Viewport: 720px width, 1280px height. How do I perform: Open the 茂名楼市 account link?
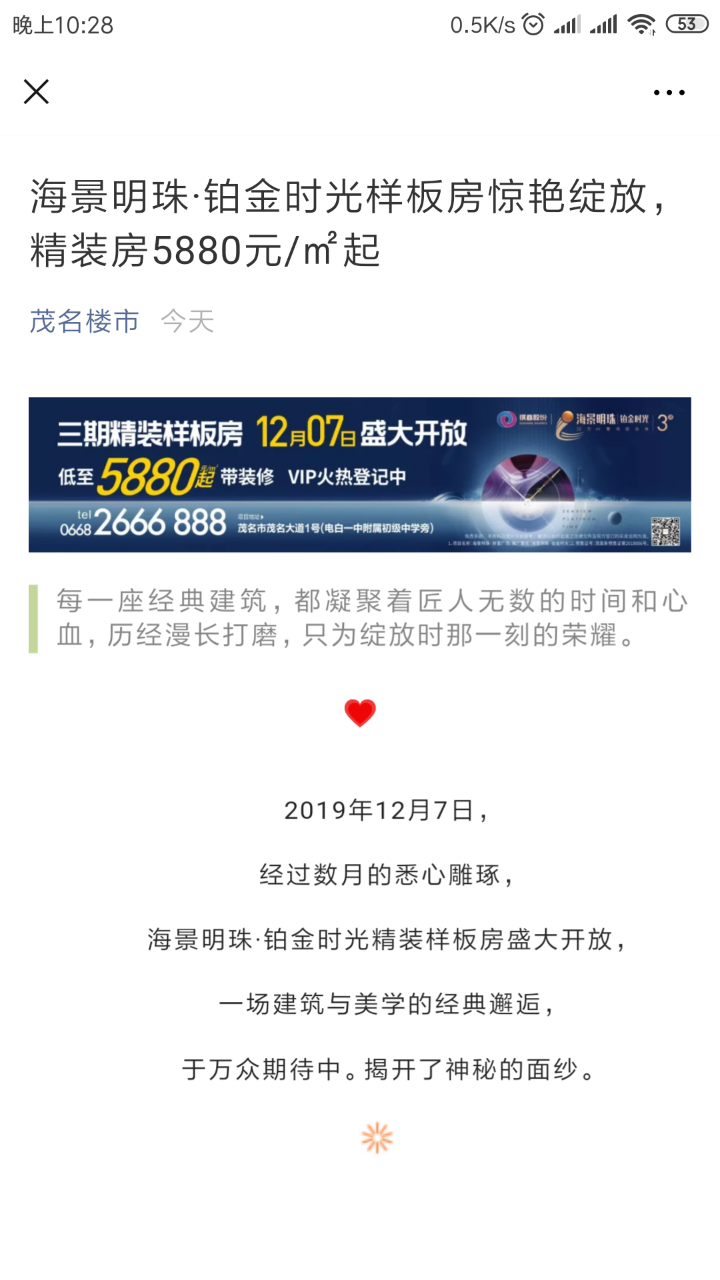tap(84, 321)
